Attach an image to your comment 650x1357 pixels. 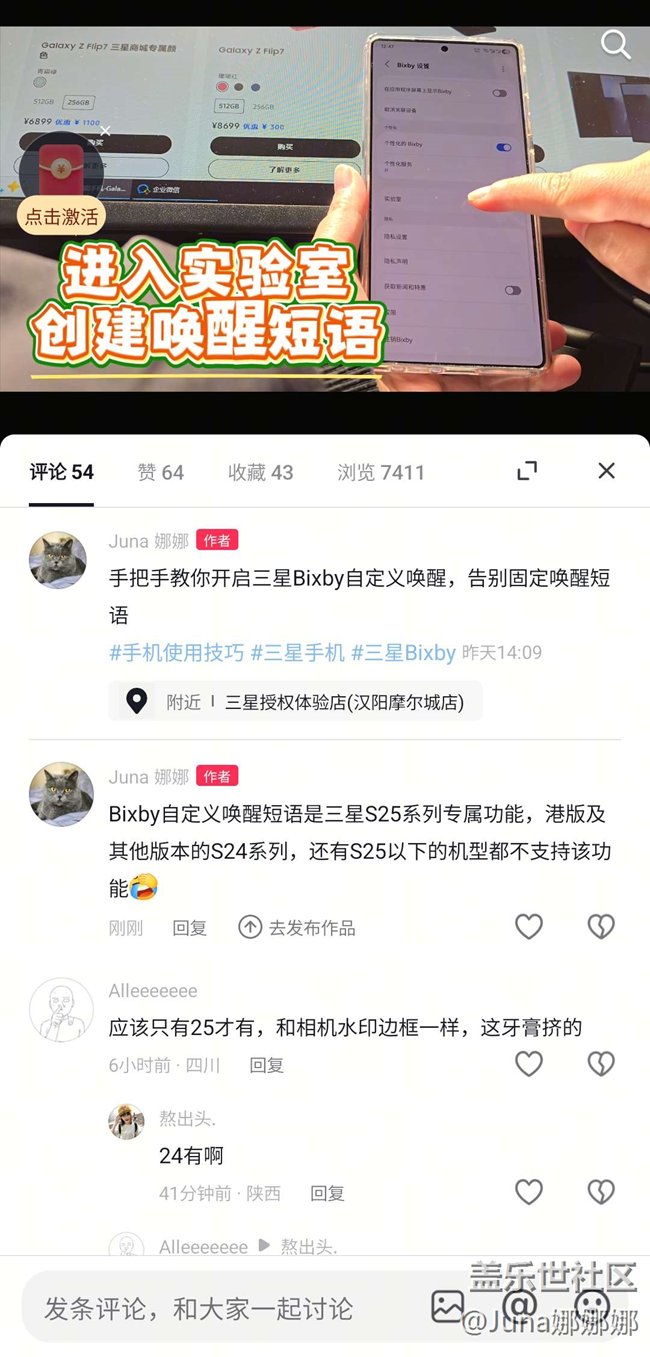[447, 1306]
